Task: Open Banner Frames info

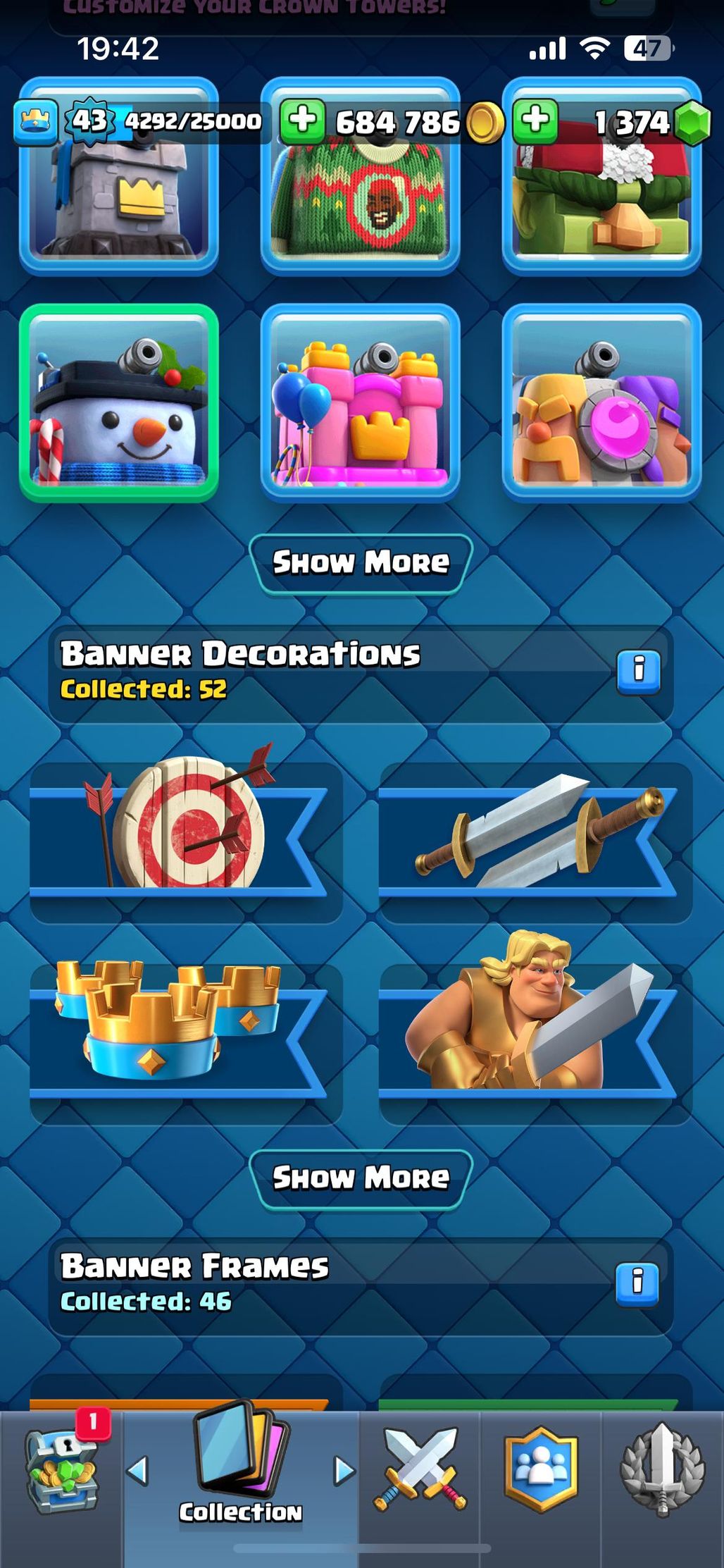Action: click(x=637, y=1284)
